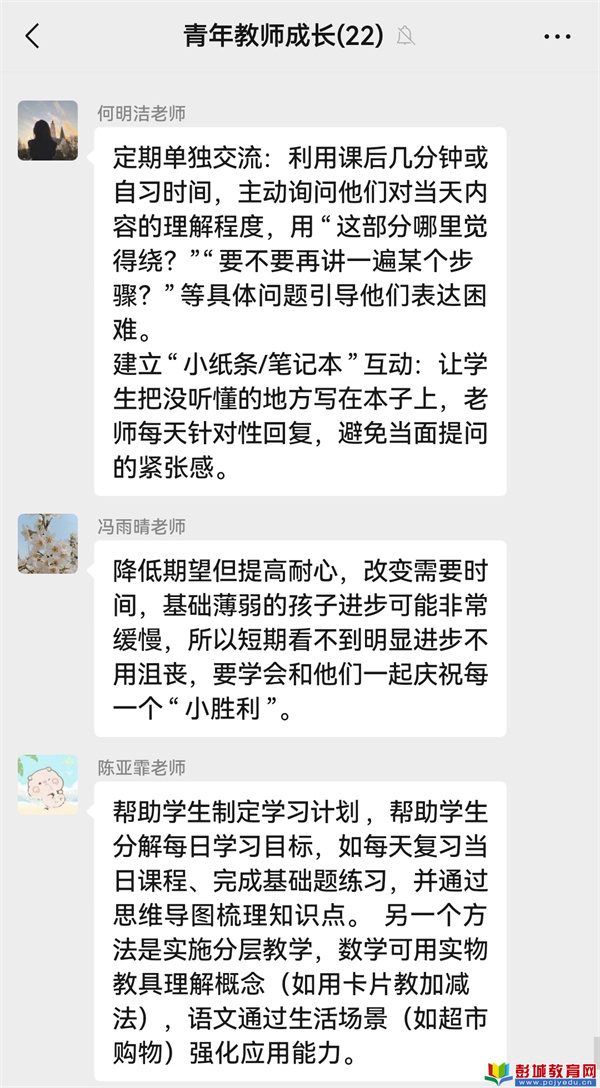Go back from the group chat

pyautogui.click(x=32, y=37)
